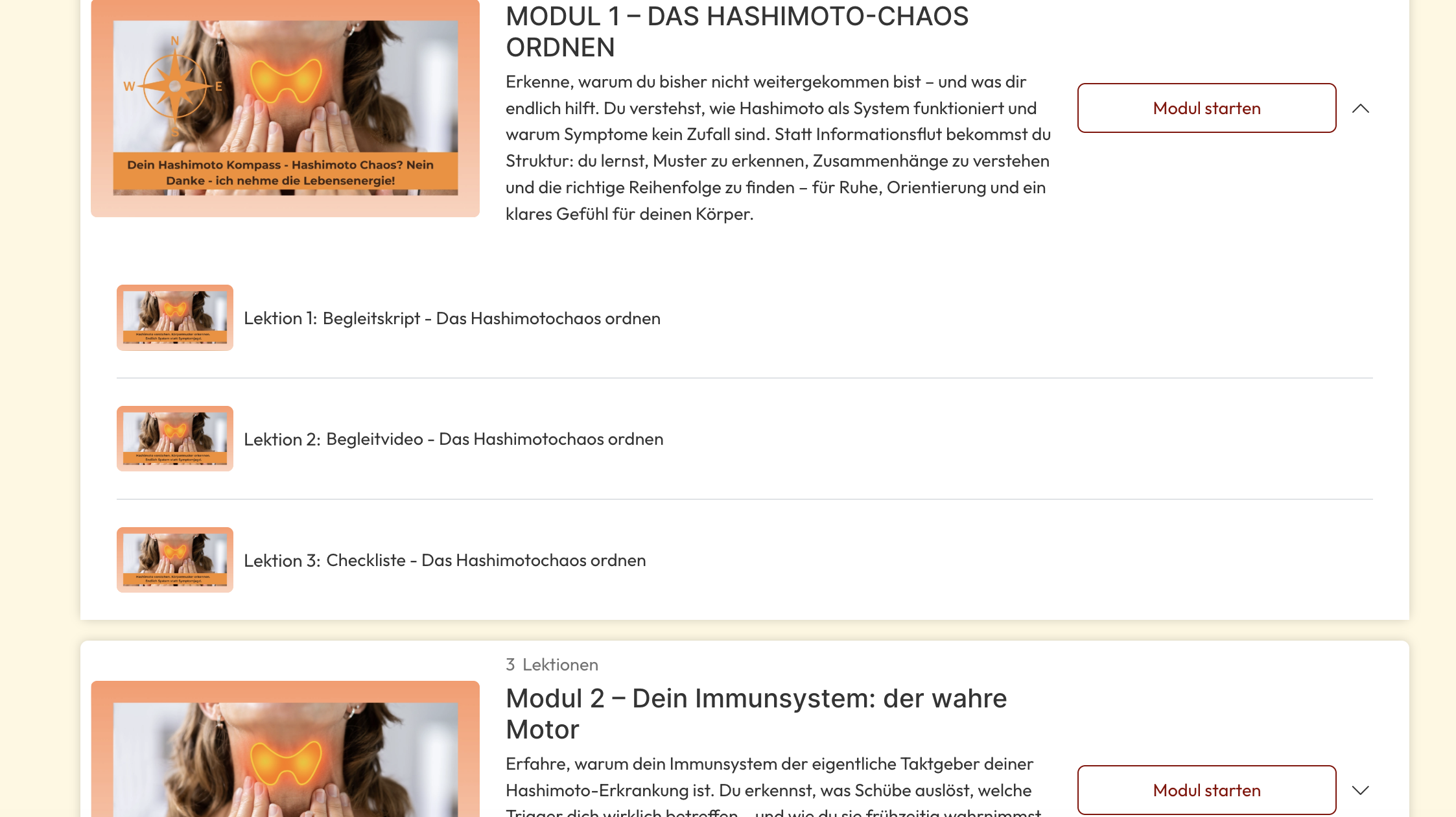Start Modul 2 Dein Immunsystem

1206,790
